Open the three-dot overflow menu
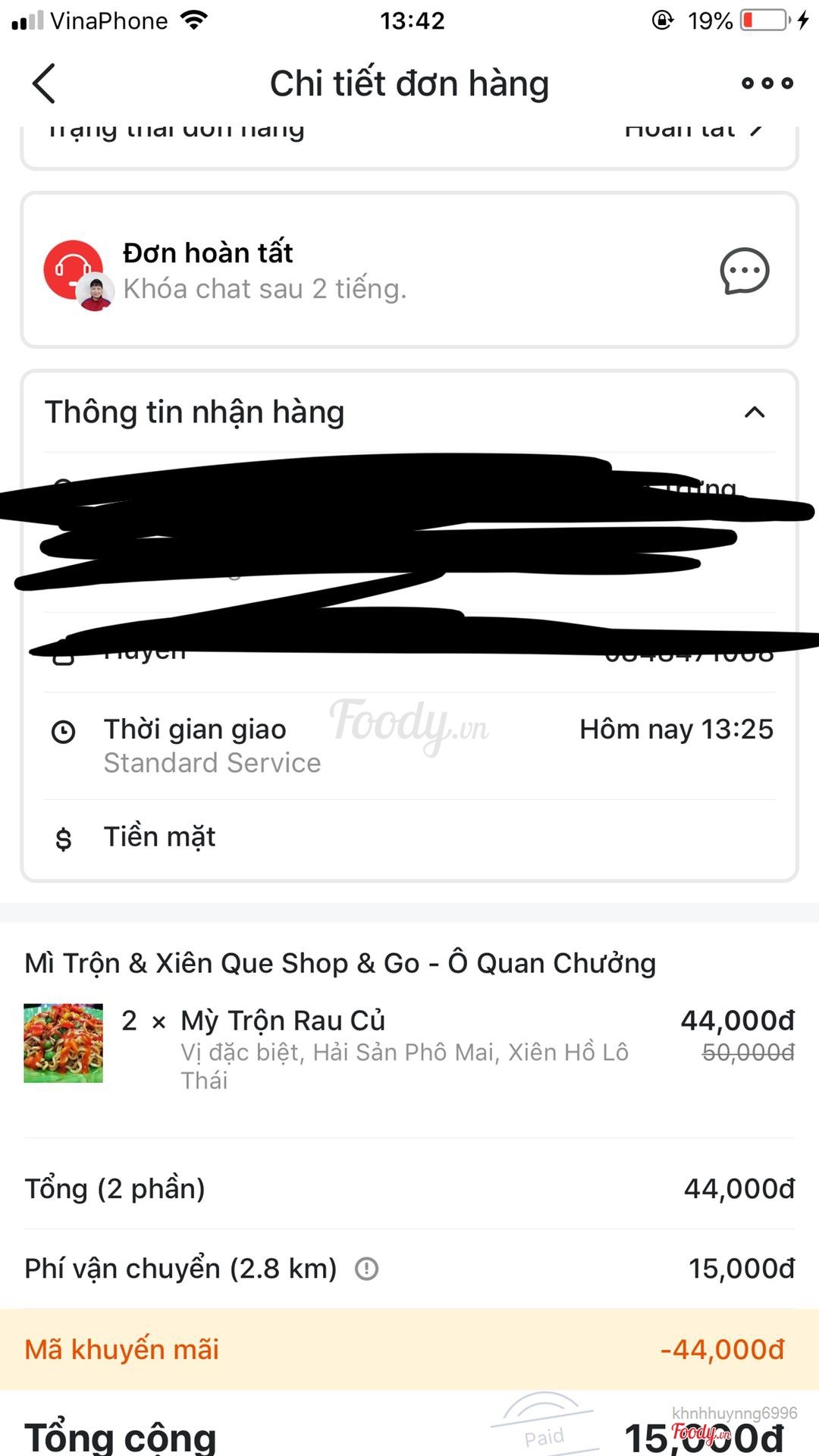 pos(767,83)
